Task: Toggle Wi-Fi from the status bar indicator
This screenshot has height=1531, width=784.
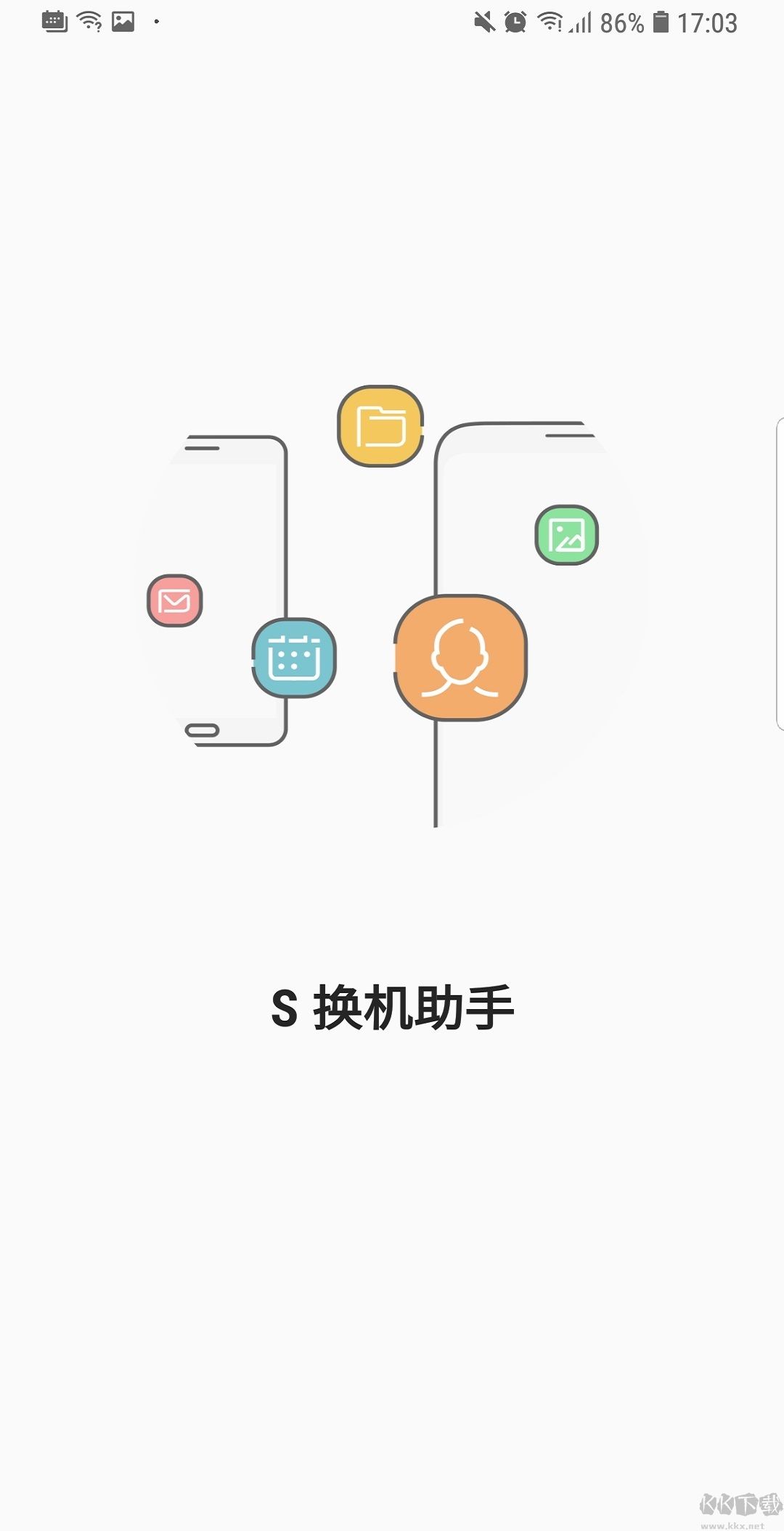Action: click(x=550, y=22)
